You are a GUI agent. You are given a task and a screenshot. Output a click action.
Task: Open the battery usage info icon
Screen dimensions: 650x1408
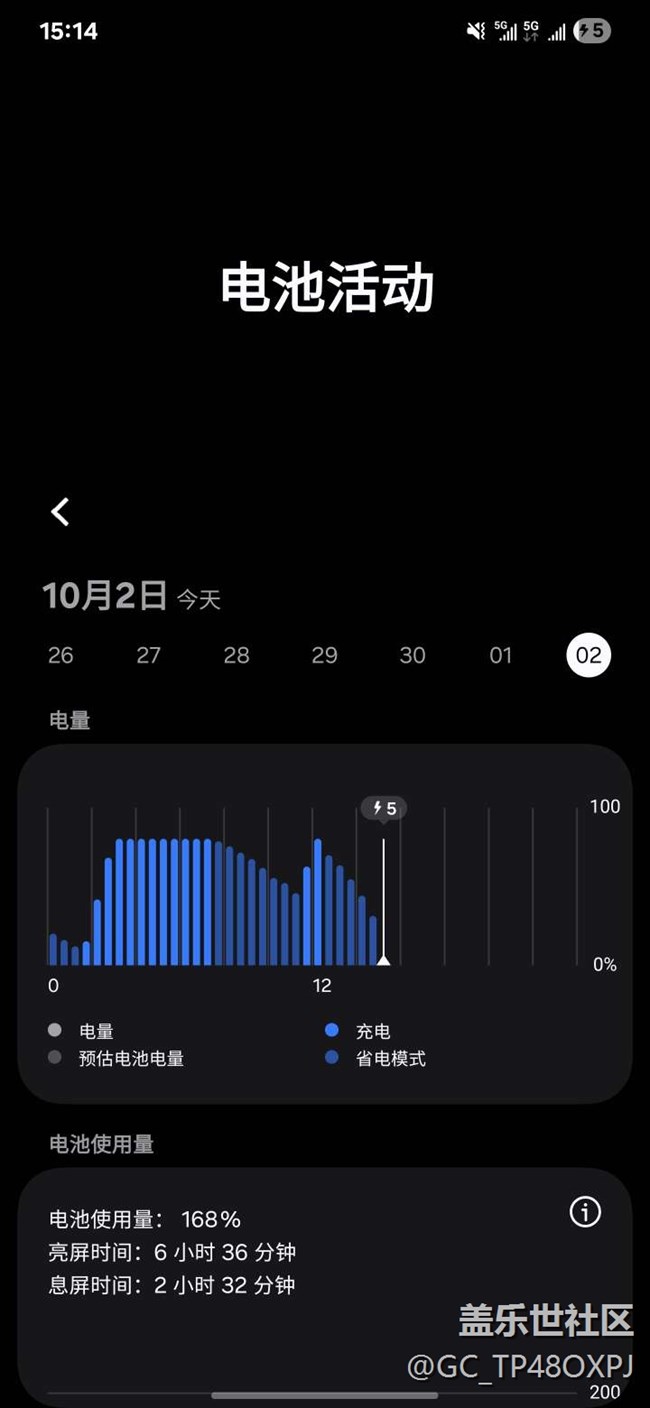click(585, 1212)
